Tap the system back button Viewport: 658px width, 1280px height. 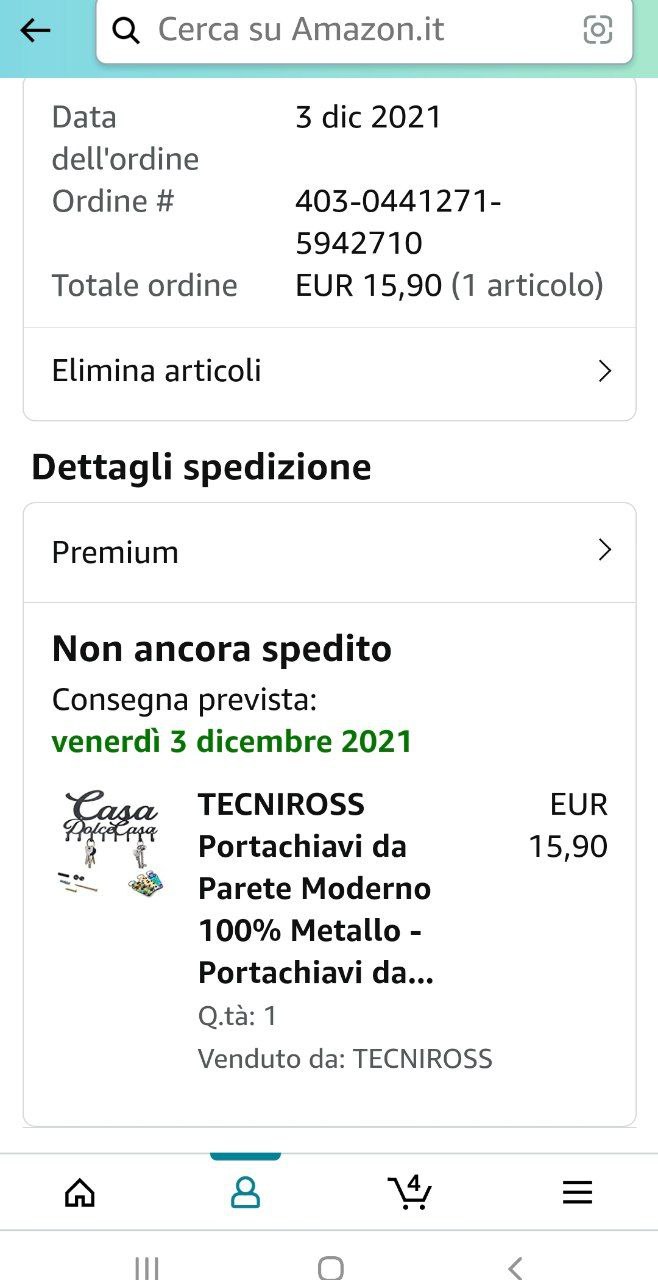tap(515, 1268)
